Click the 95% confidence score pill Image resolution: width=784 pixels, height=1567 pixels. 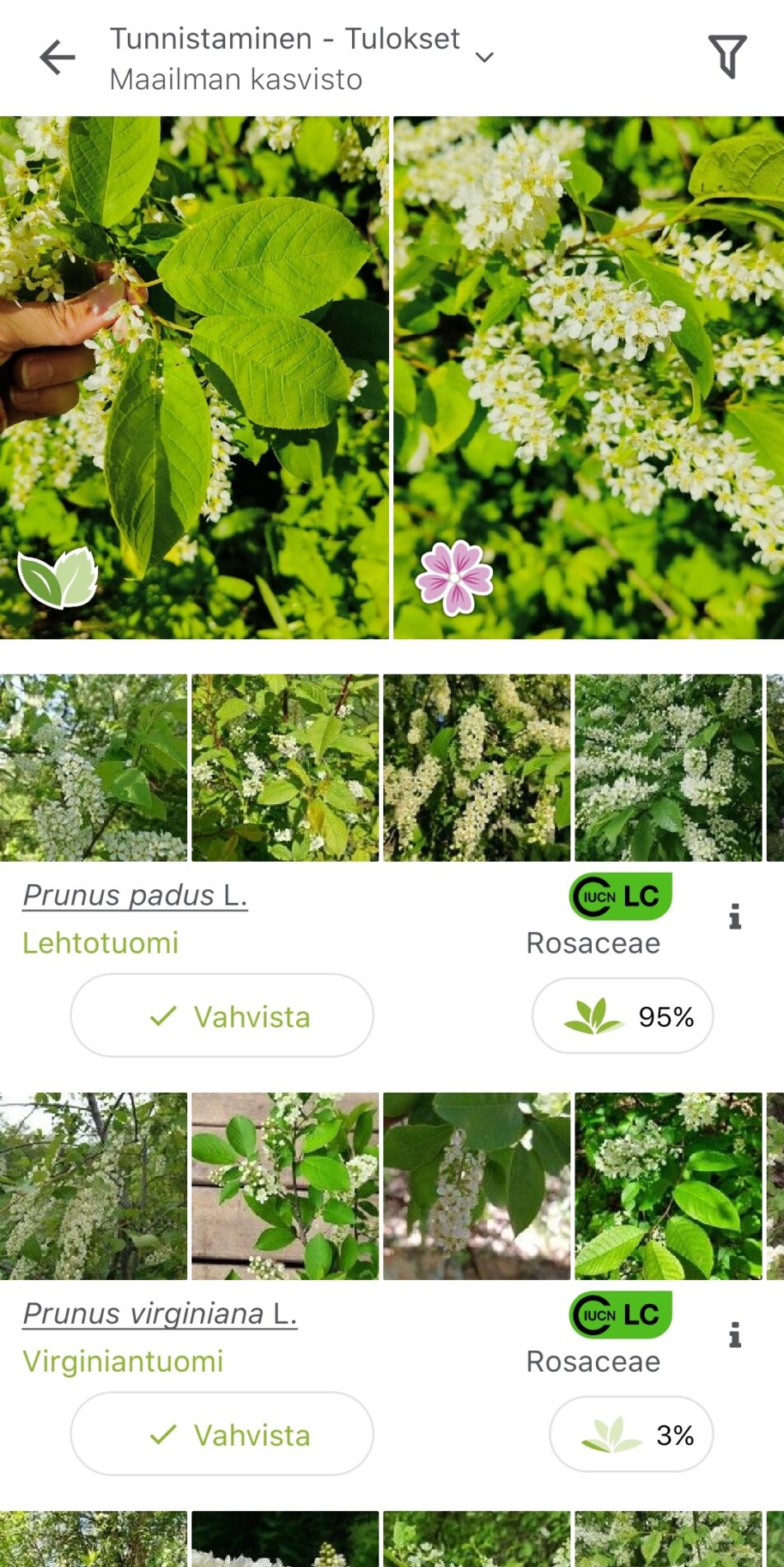click(622, 1016)
